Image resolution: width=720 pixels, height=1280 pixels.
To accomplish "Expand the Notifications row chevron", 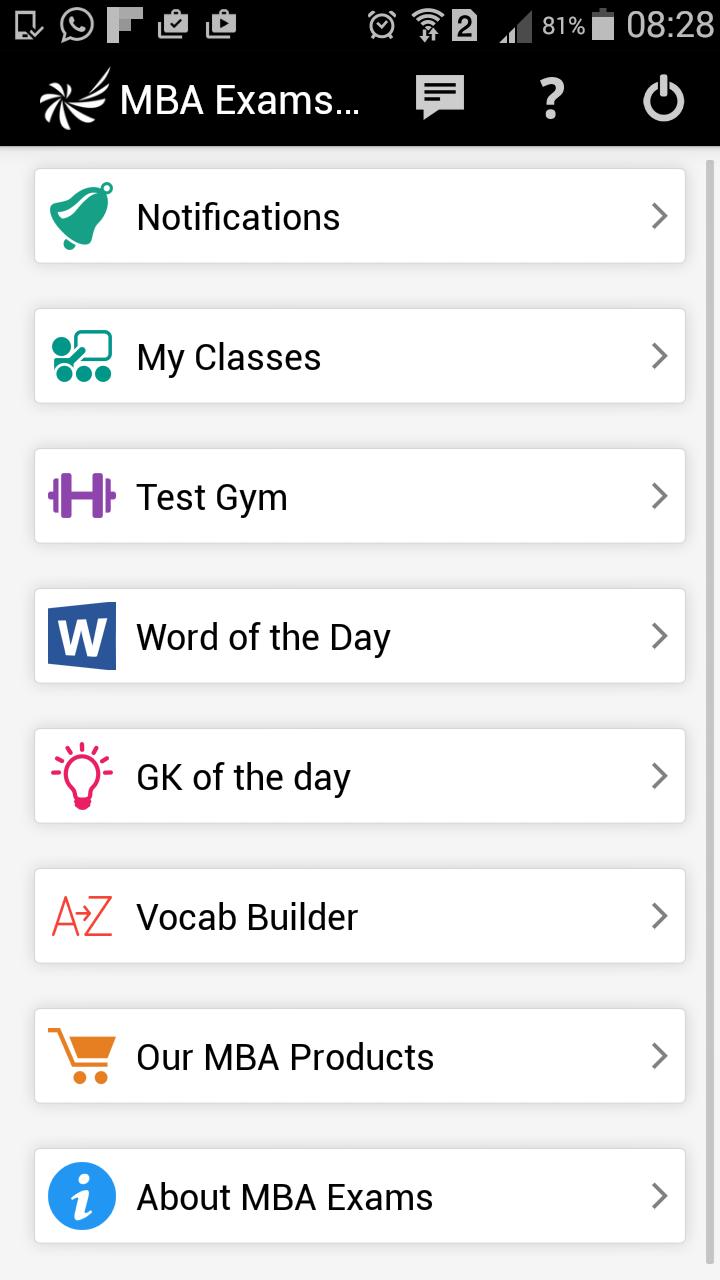I will point(658,215).
